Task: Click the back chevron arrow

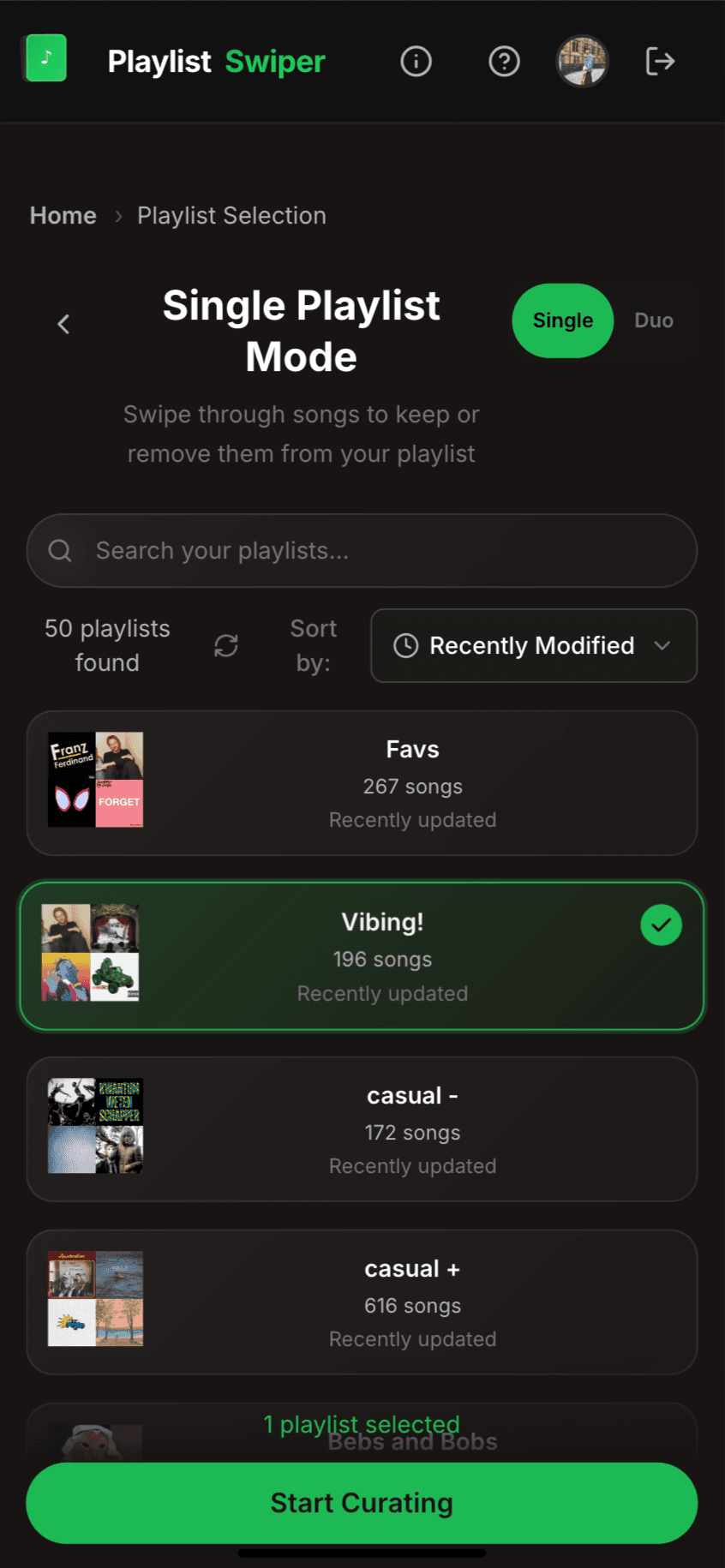Action: coord(63,324)
